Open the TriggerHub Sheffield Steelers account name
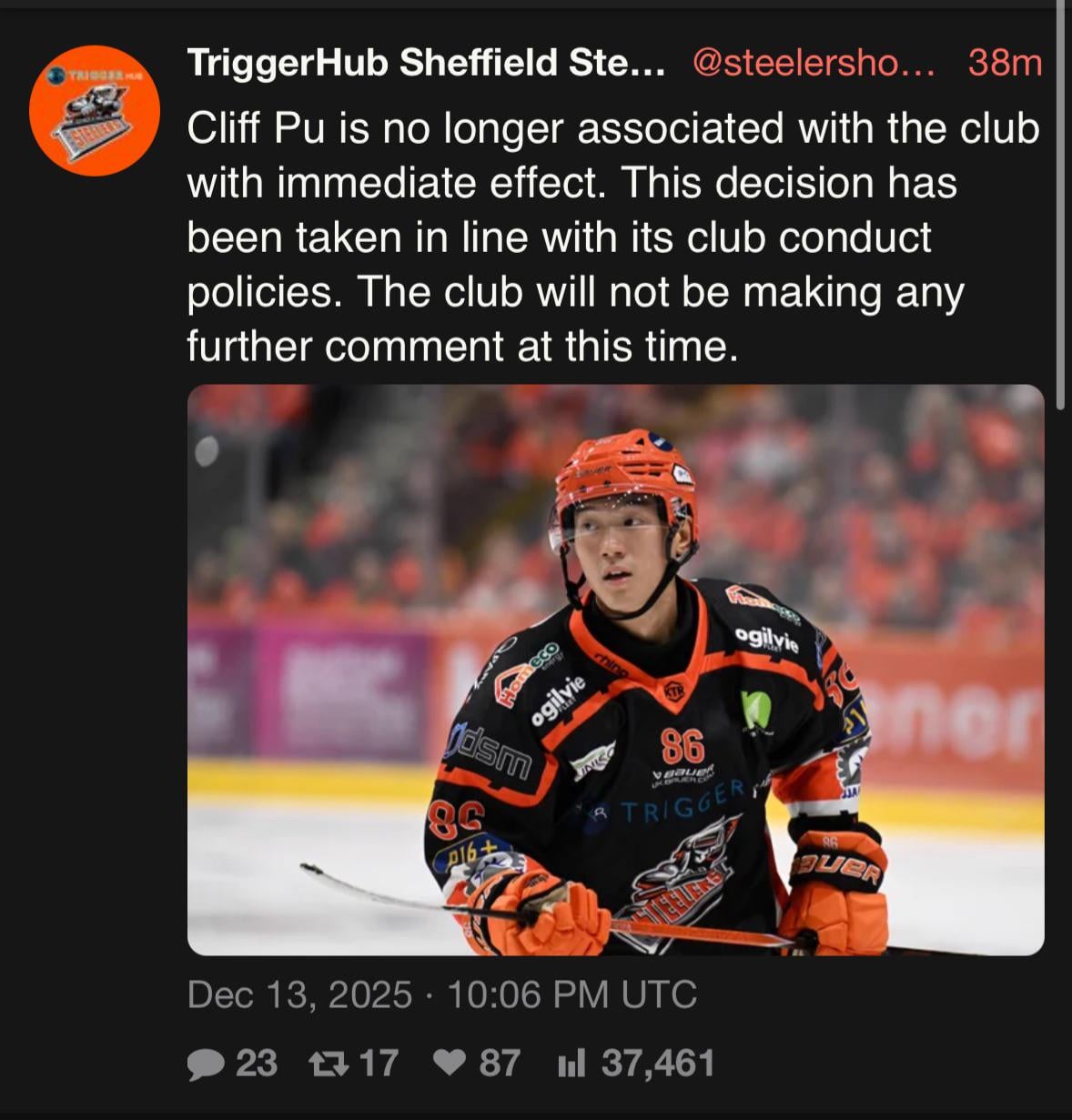 425,63
